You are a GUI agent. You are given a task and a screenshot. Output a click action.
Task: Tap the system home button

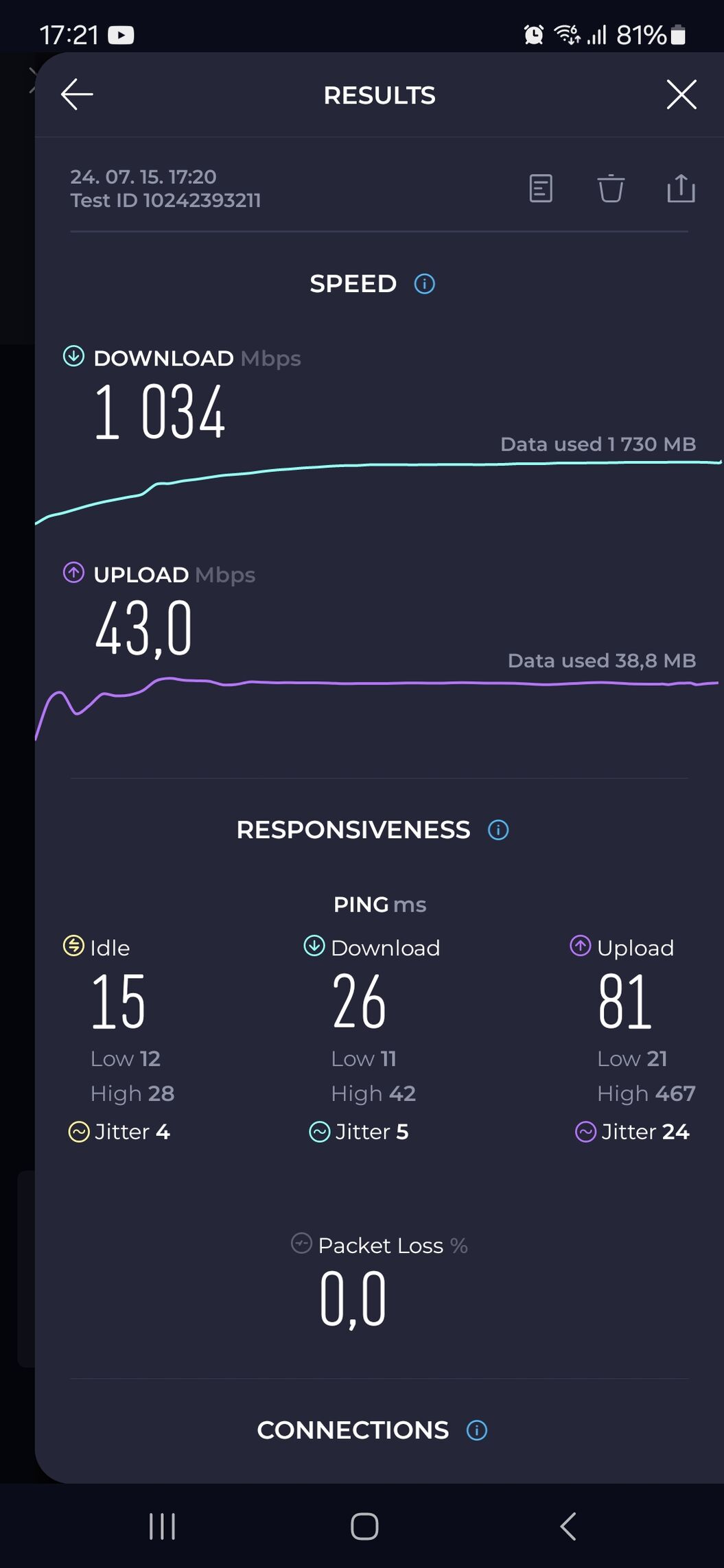[364, 1527]
